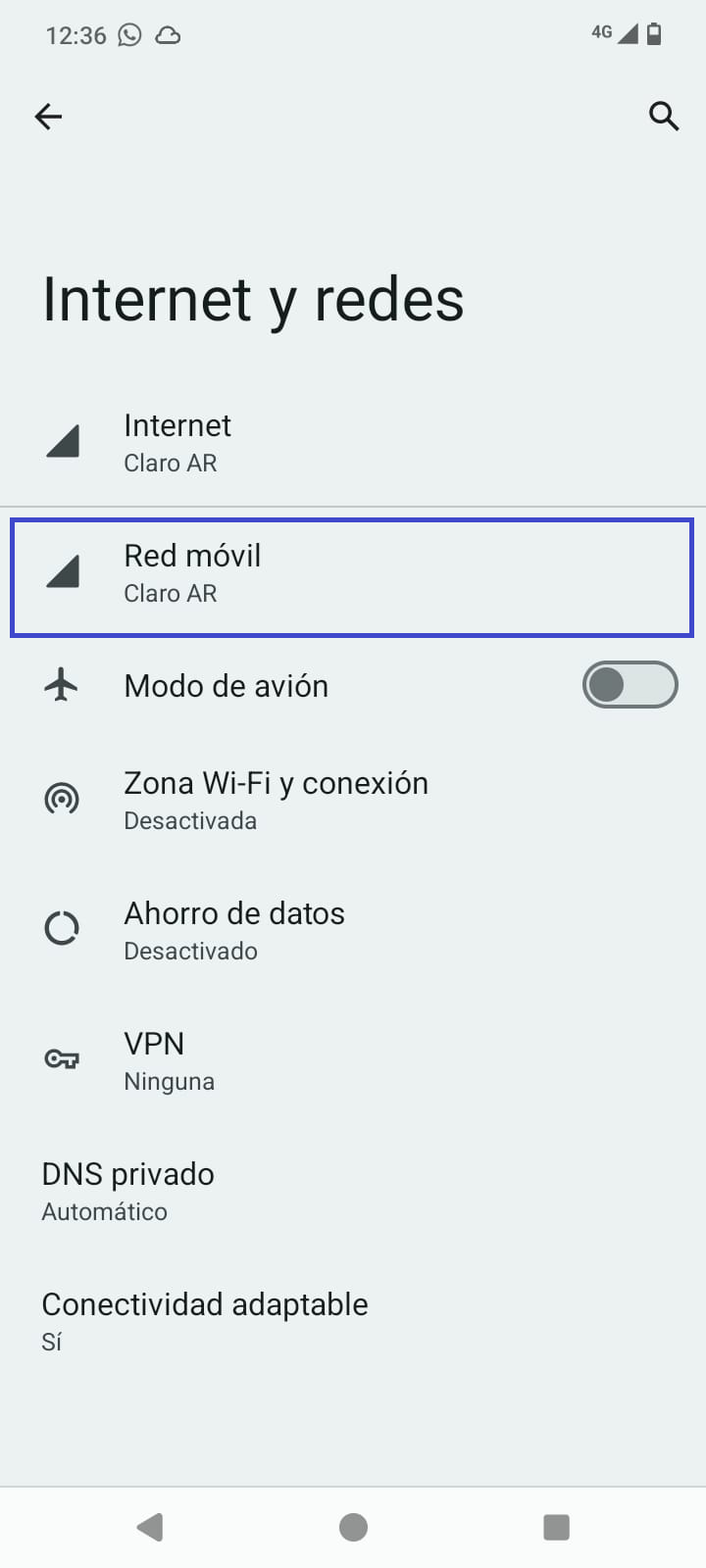Tap the Ahorro de datos icon
Viewport: 706px width, 1568px height.
(62, 928)
